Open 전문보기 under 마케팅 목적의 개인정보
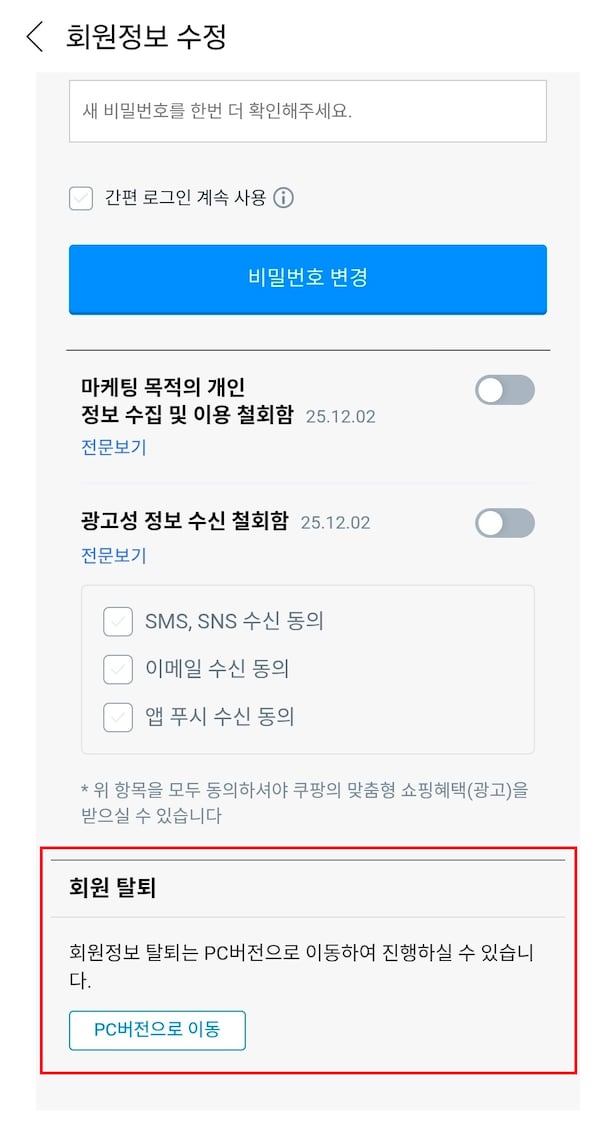The image size is (616, 1127). pos(113,447)
